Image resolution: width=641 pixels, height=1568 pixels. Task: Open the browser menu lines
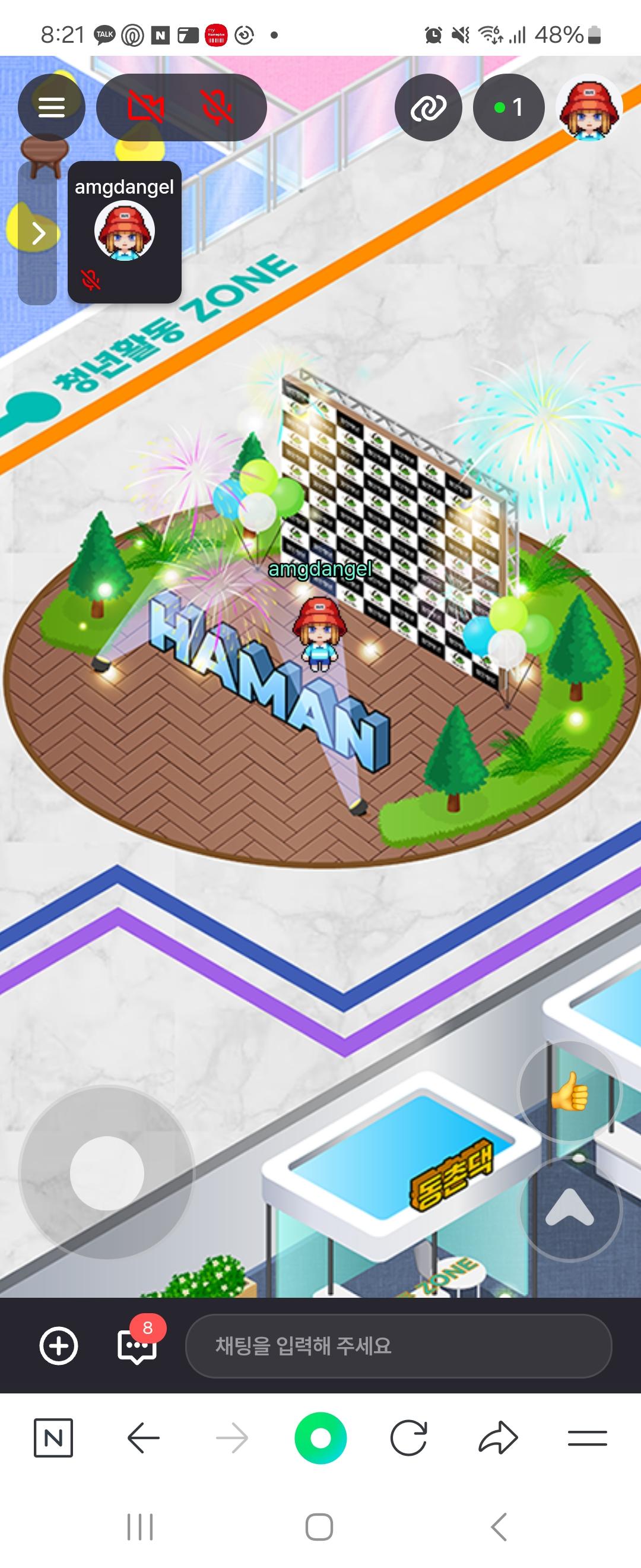588,1439
